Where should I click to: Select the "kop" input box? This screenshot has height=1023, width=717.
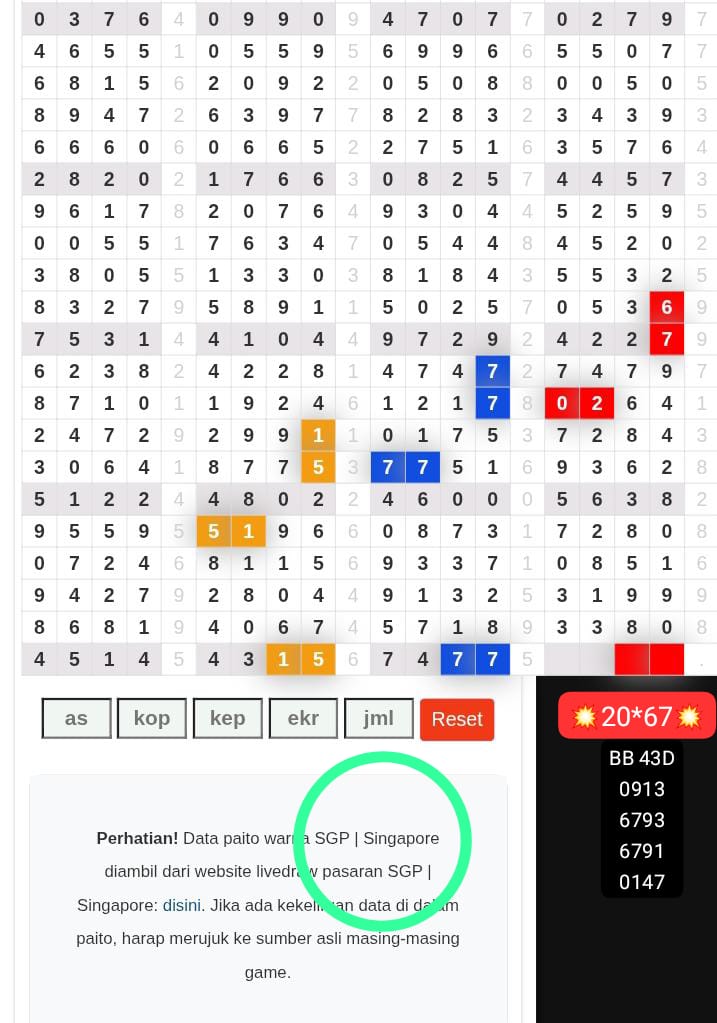pyautogui.click(x=152, y=718)
